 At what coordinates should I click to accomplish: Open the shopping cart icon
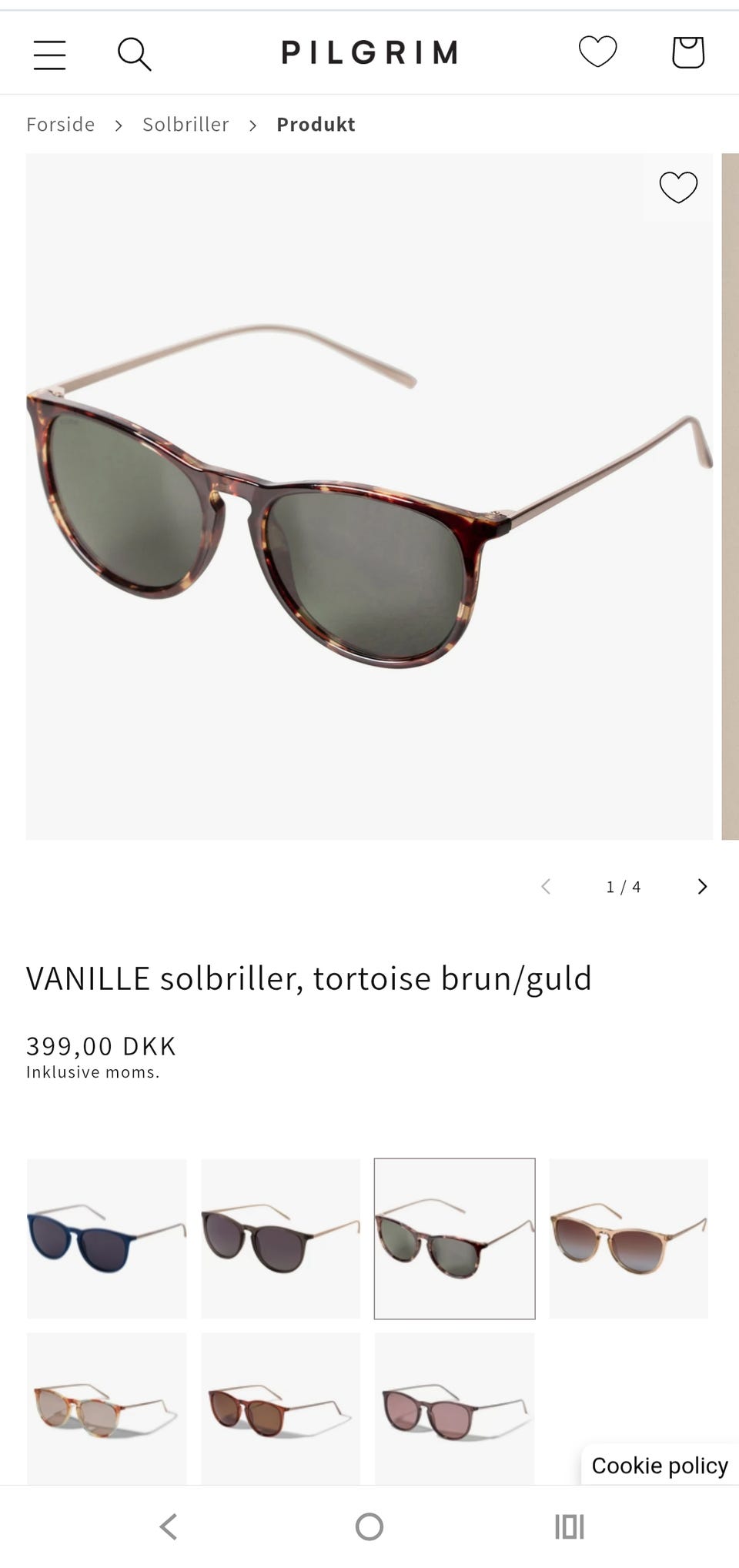point(686,52)
